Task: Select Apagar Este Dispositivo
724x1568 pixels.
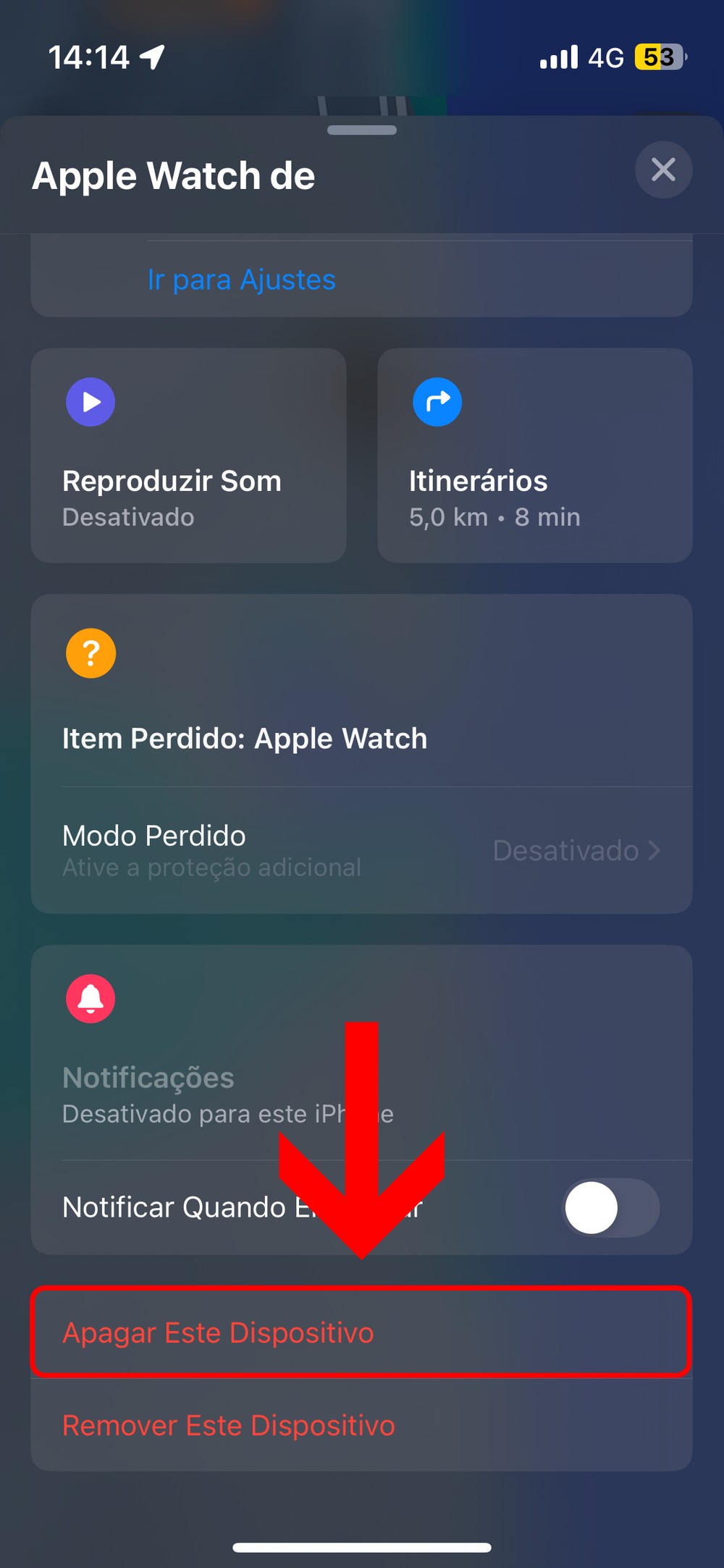Action: 361,1333
